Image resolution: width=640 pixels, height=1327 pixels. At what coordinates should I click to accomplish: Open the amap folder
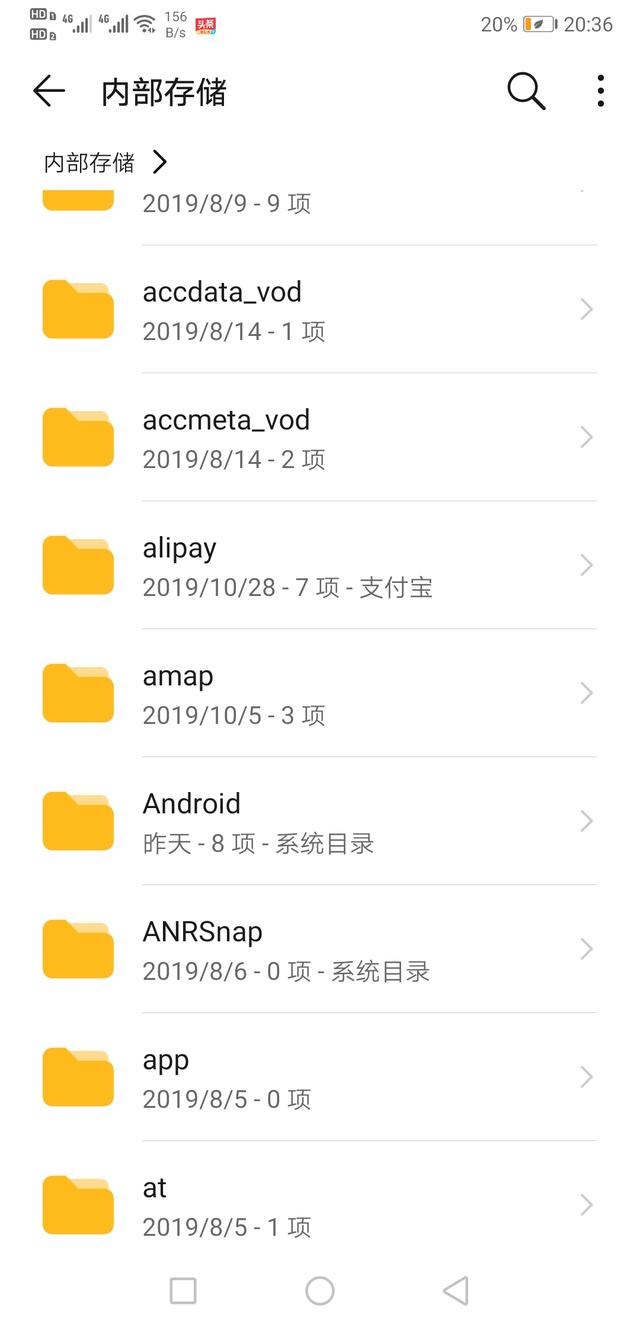tap(320, 694)
